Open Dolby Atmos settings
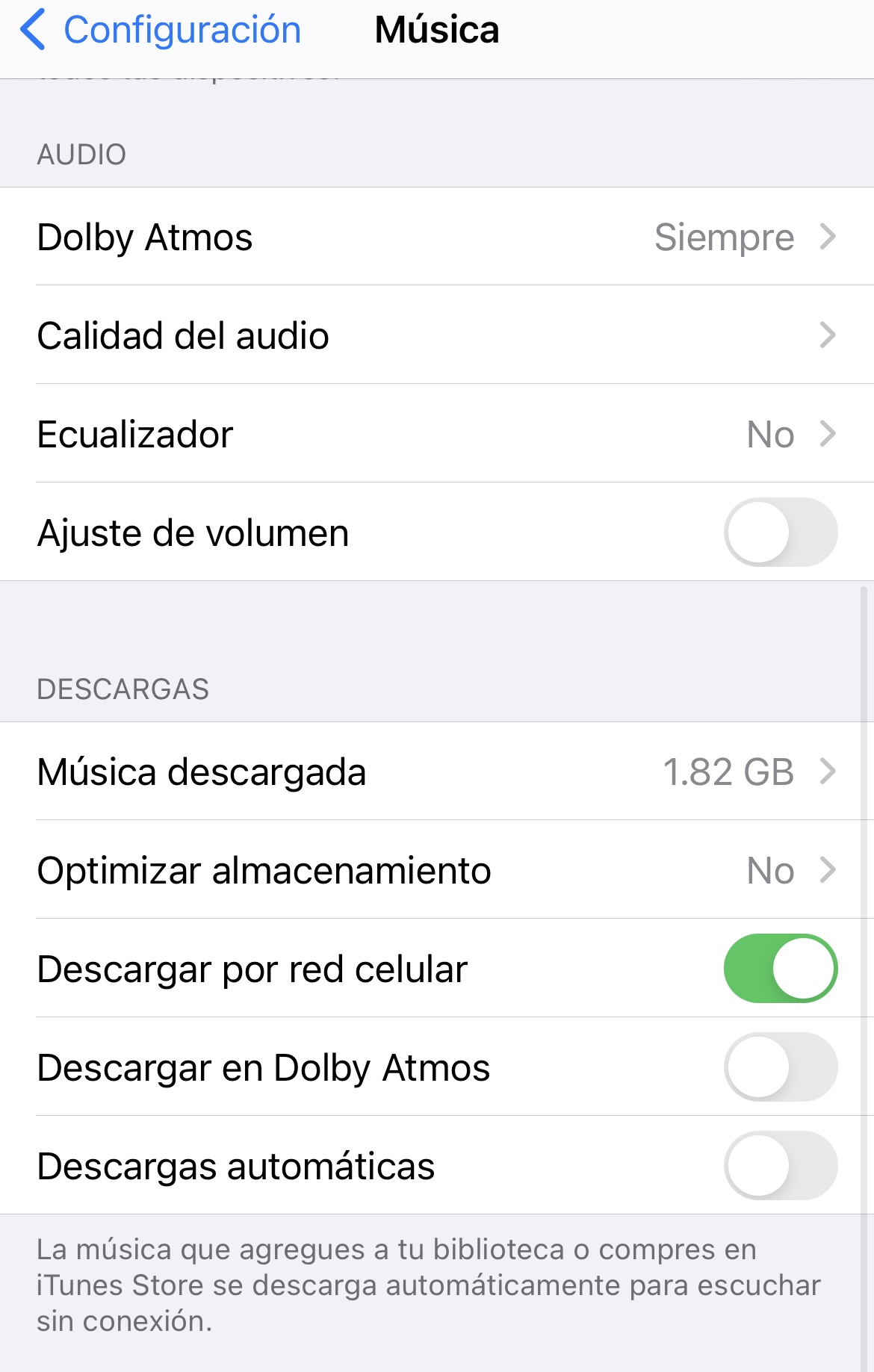Viewport: 874px width, 1372px height. [x=437, y=237]
